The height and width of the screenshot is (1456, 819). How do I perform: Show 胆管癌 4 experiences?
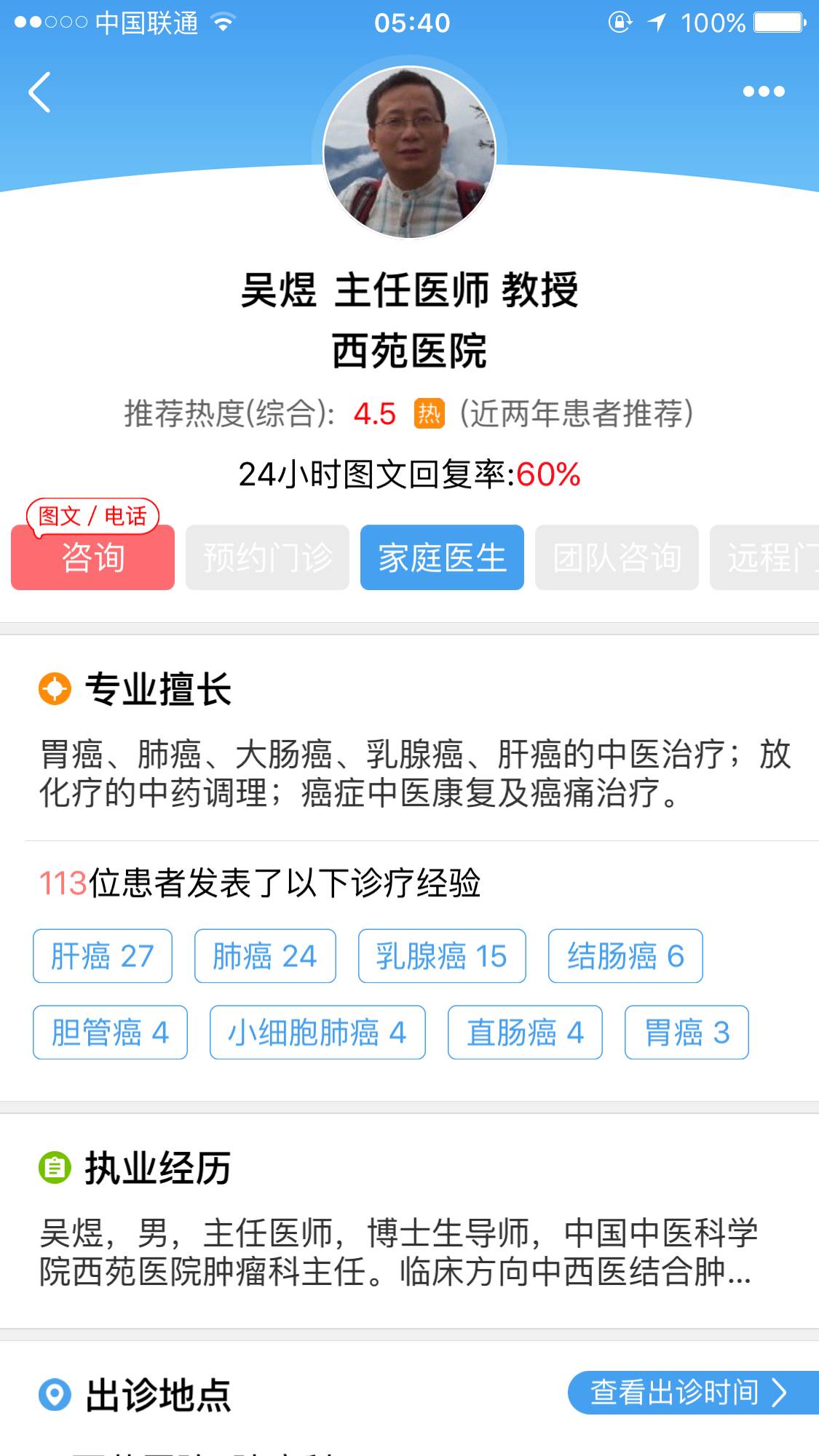point(110,1033)
